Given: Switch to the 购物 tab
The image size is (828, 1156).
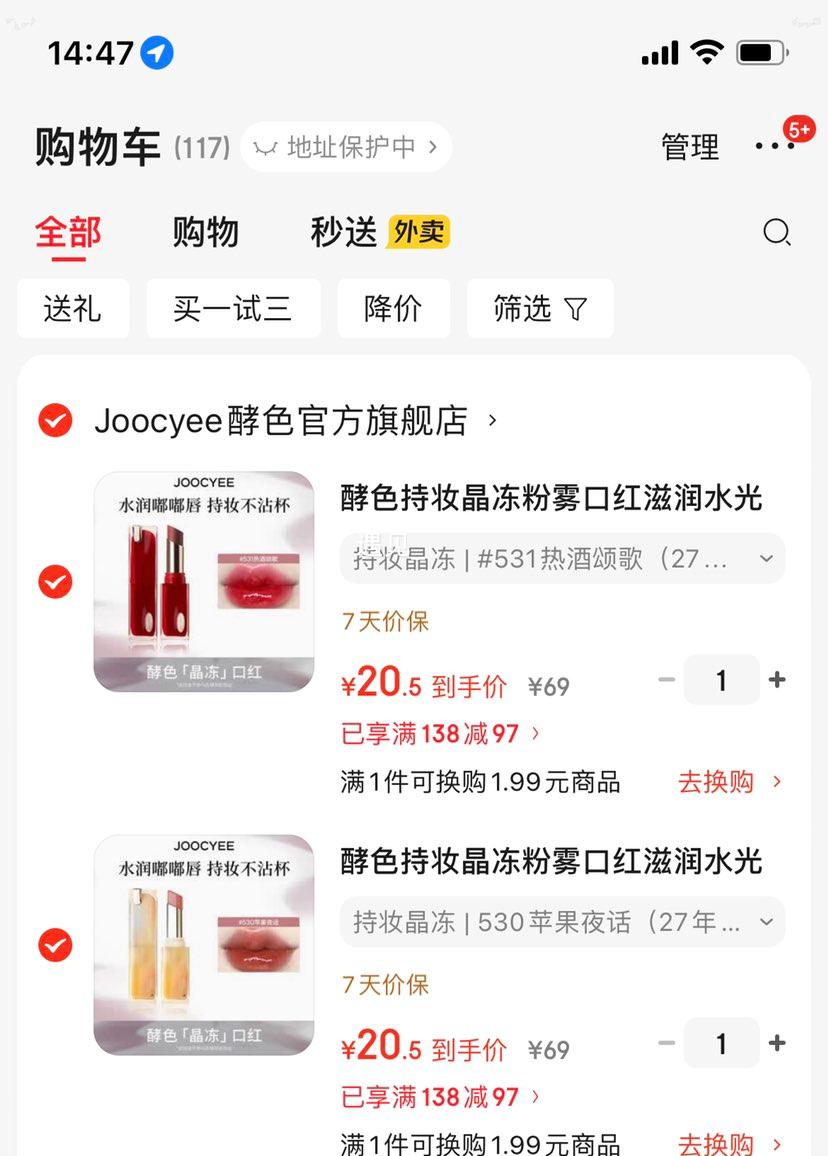Looking at the screenshot, I should 205,232.
